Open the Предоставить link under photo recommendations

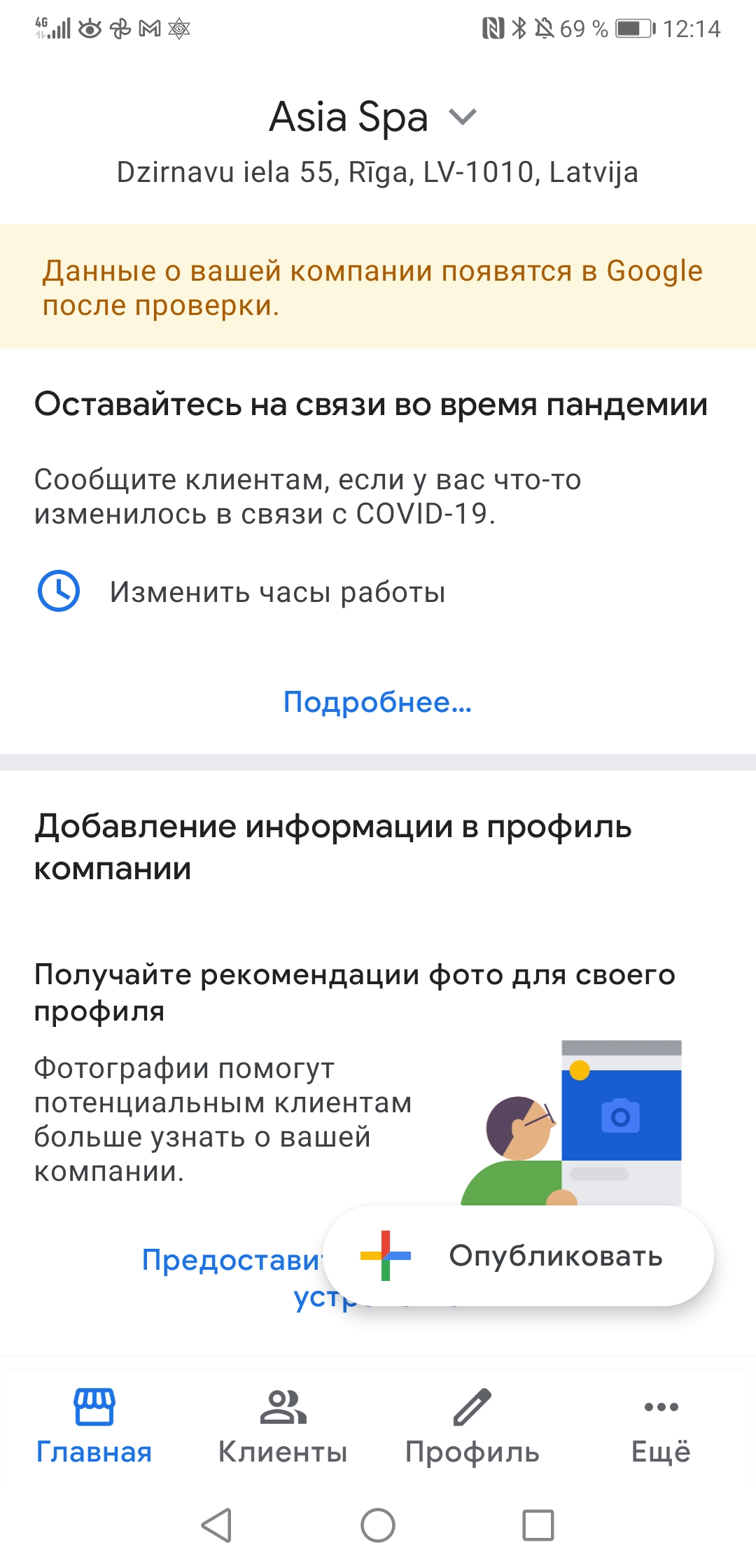(x=231, y=1260)
